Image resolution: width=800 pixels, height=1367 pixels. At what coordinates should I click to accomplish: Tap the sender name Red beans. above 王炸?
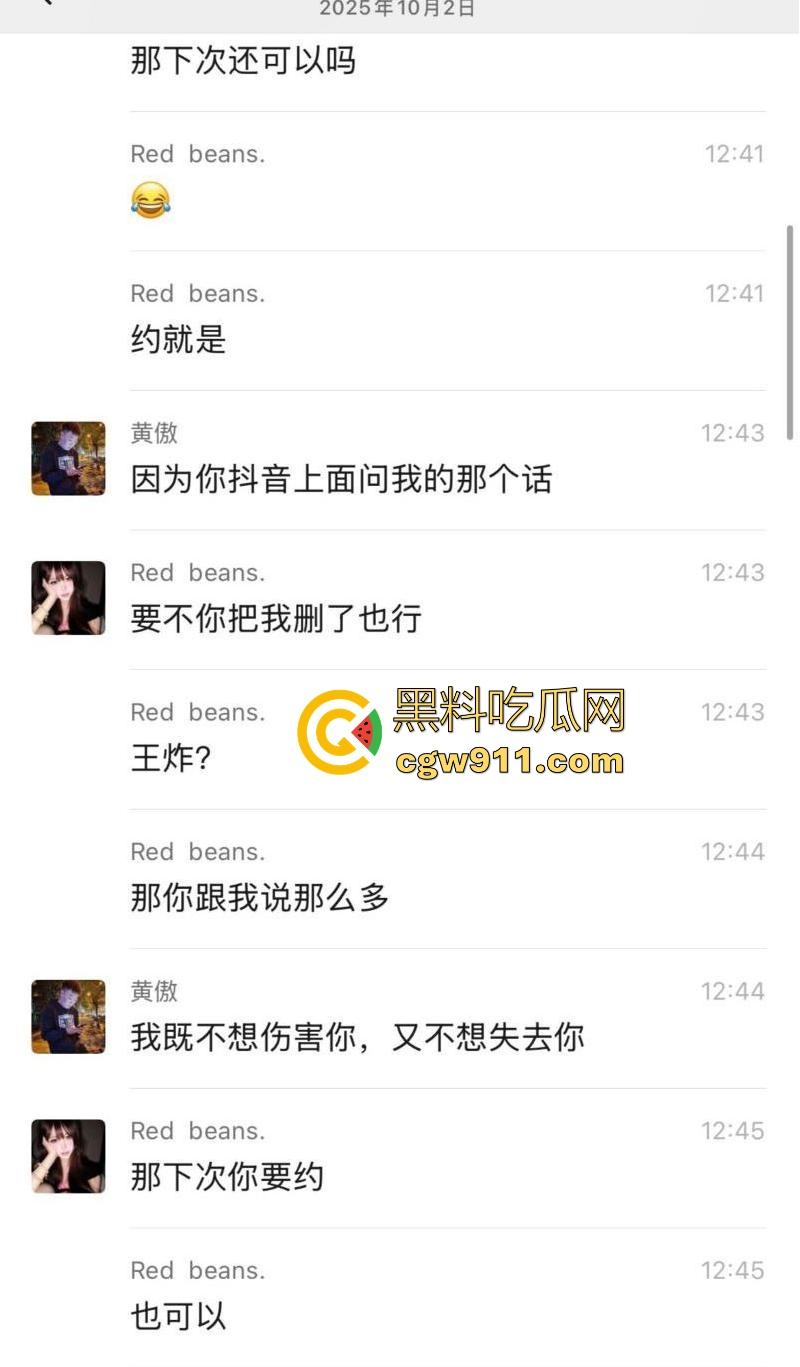click(197, 712)
